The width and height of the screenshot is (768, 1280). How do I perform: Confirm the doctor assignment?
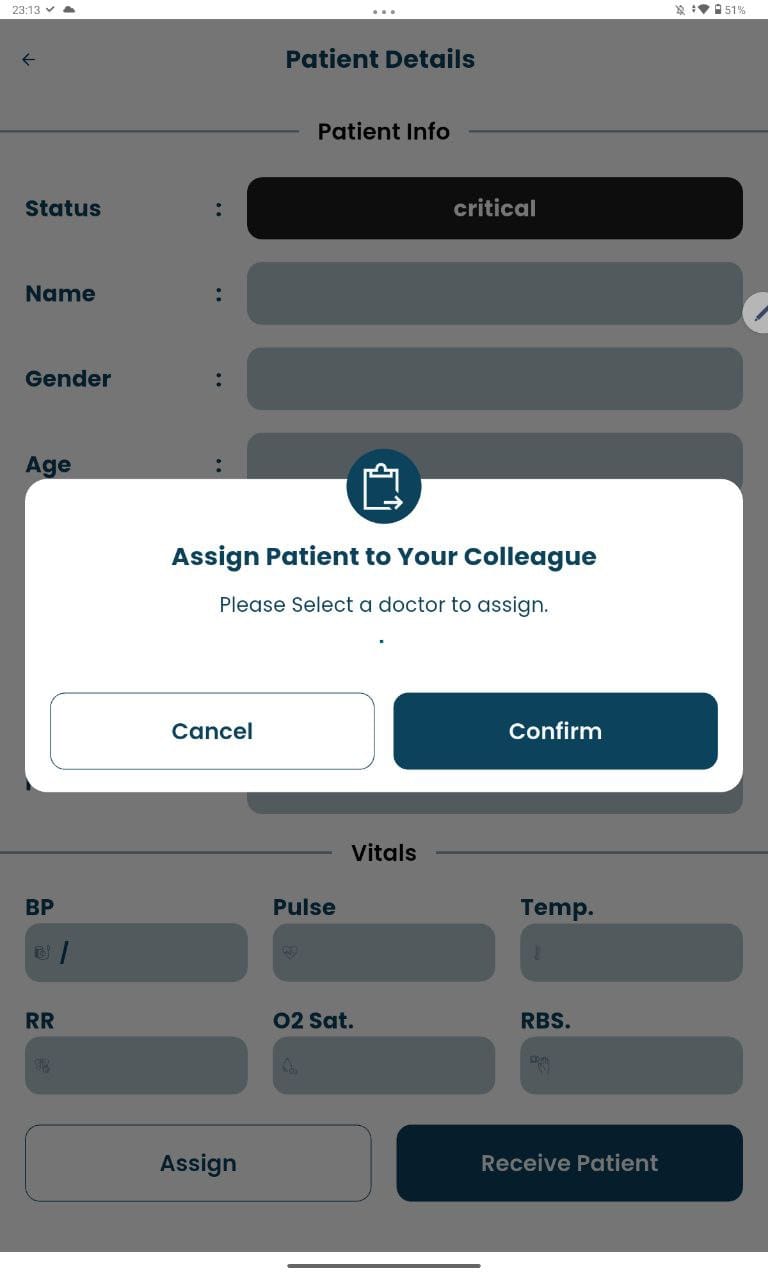(x=555, y=731)
